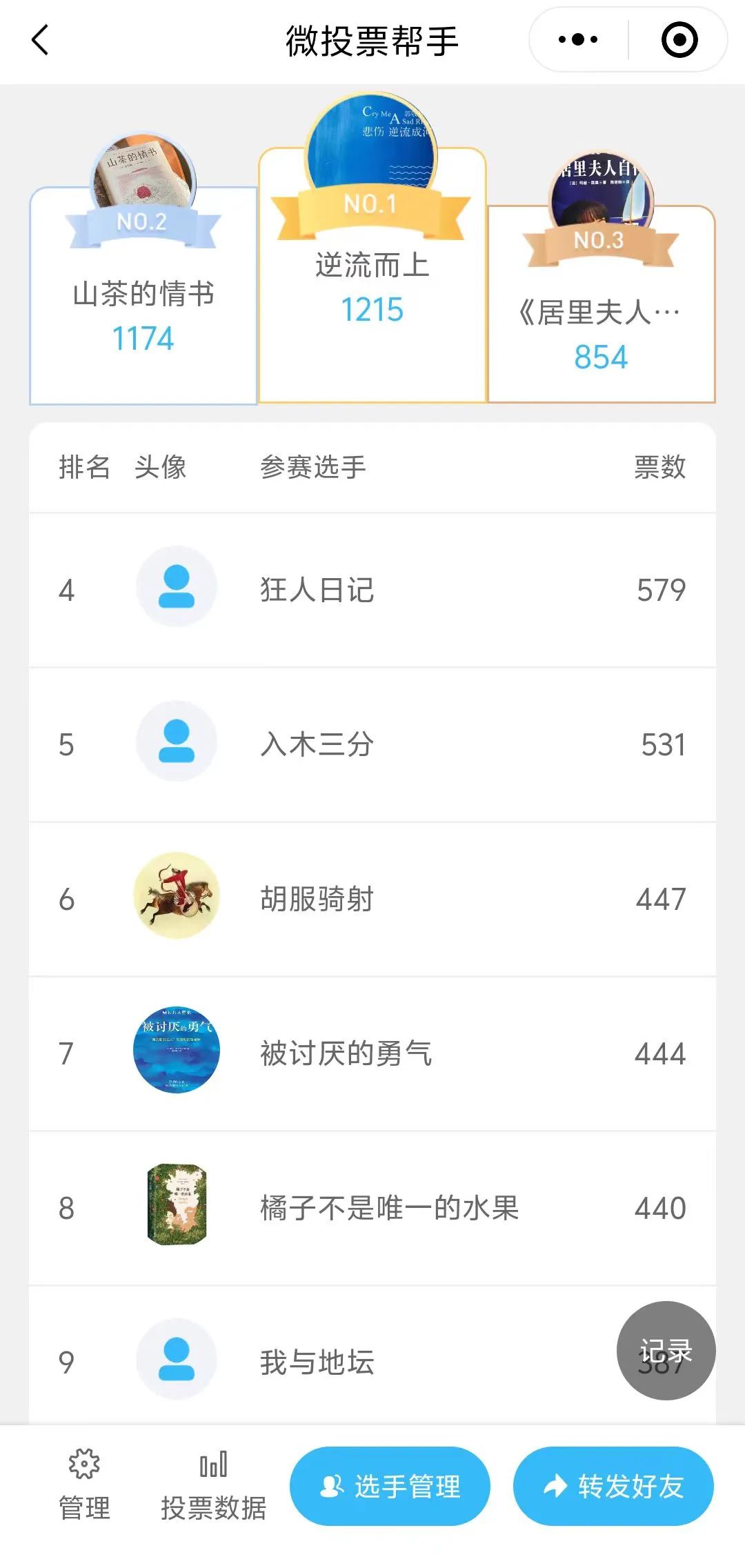745x1568 pixels.
Task: Share via the 转发好友 button
Action: (x=613, y=1486)
